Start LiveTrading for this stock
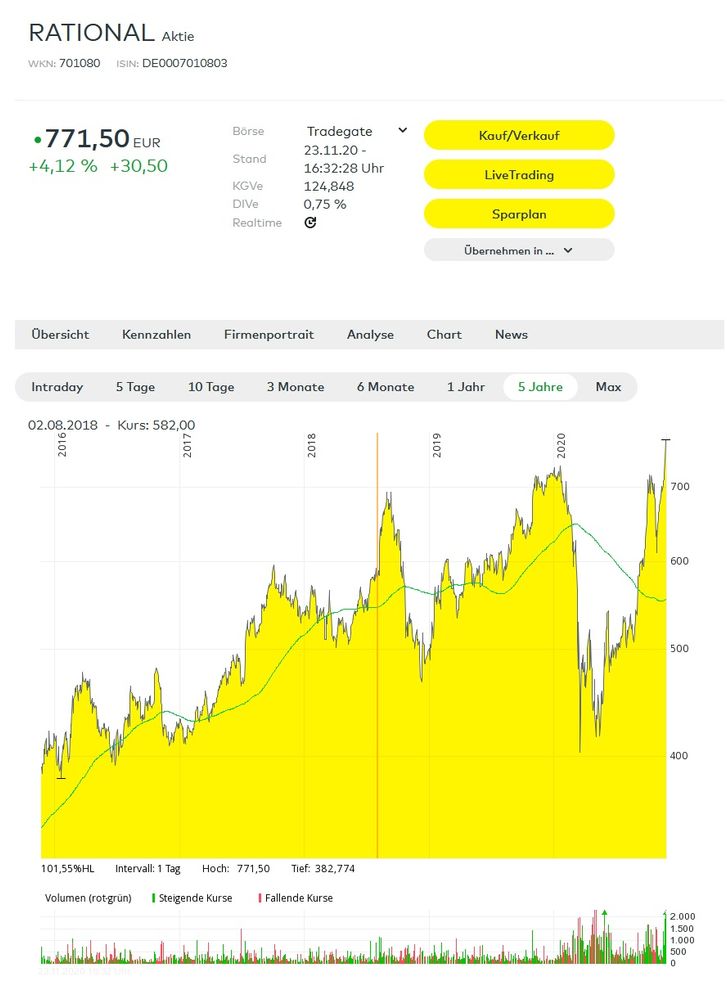Viewport: 727px width, 999px height. 518,175
